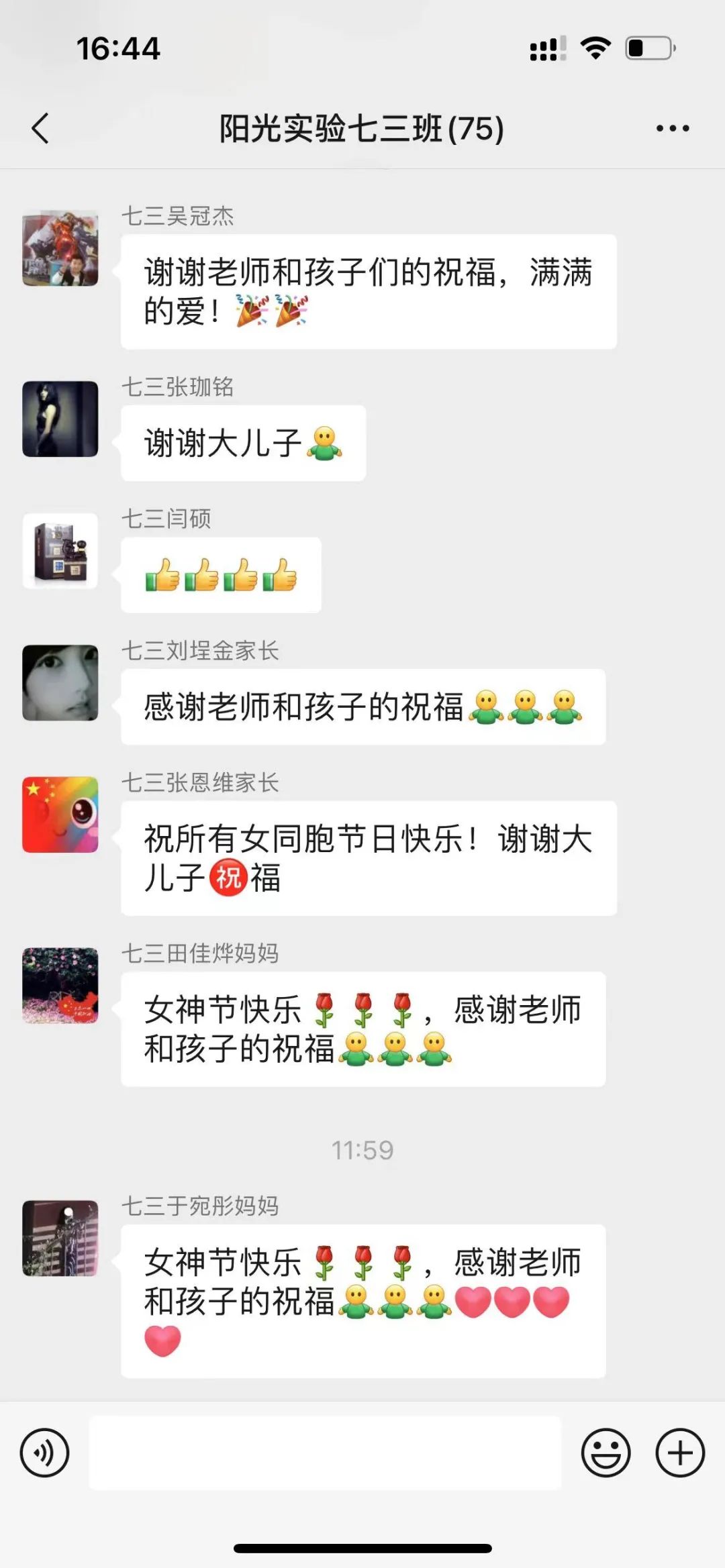Open 七三吴冠杰's profile avatar
The image size is (725, 1568).
point(60,248)
